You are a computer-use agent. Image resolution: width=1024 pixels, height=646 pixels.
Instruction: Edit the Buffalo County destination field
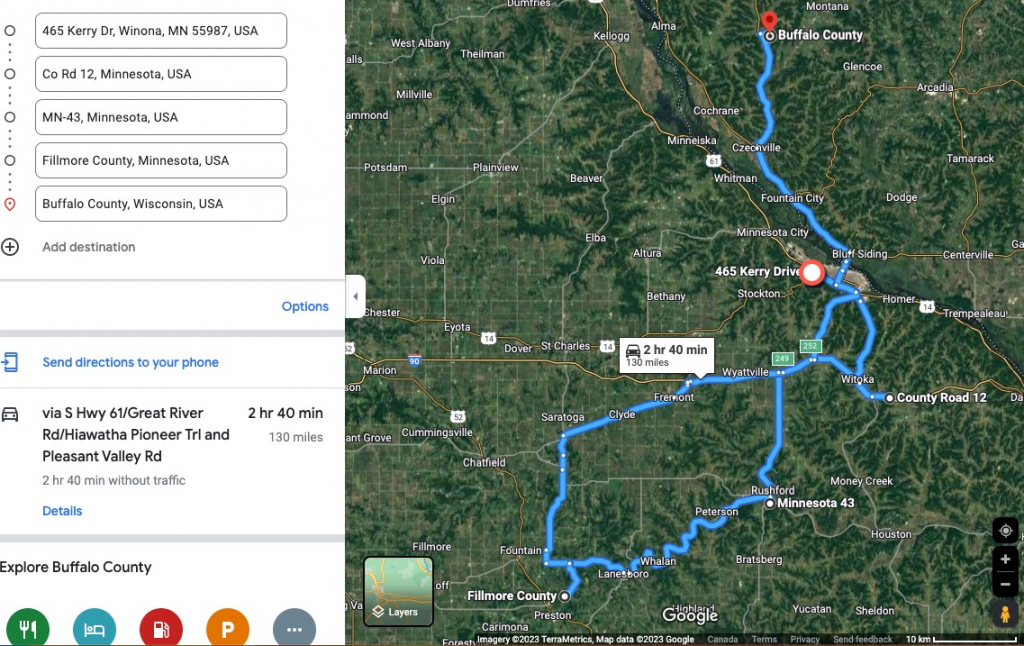[x=160, y=203]
